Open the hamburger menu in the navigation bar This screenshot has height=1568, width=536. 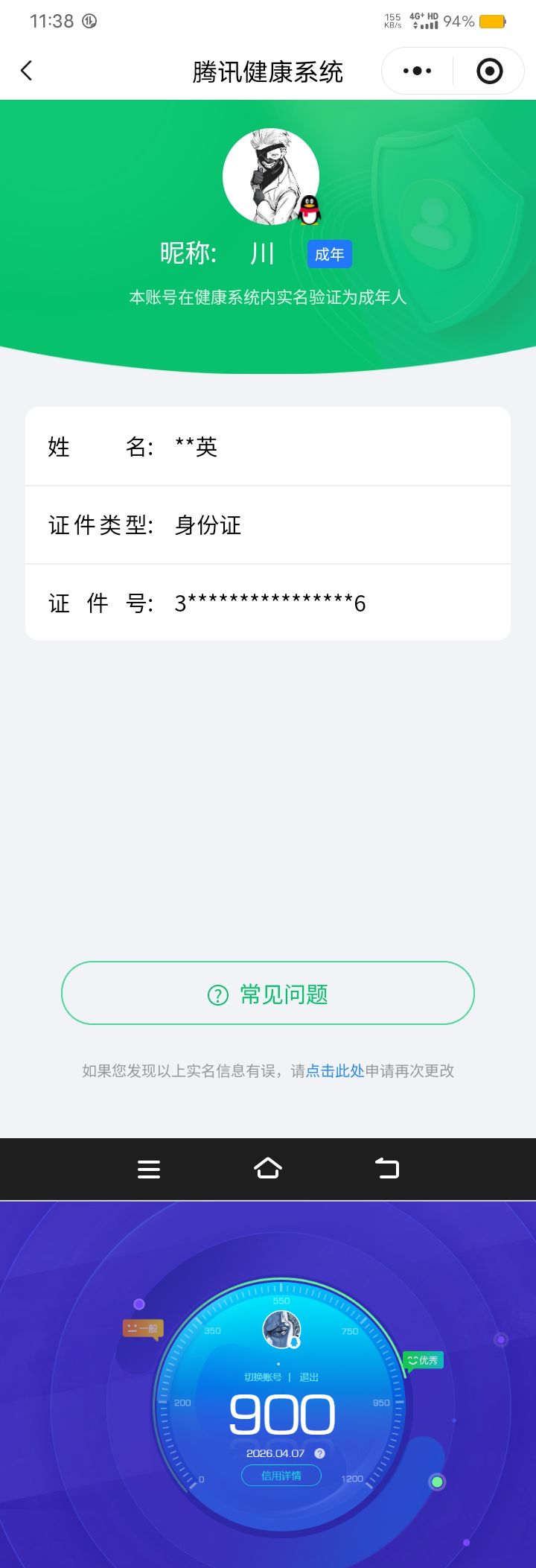click(x=149, y=1168)
